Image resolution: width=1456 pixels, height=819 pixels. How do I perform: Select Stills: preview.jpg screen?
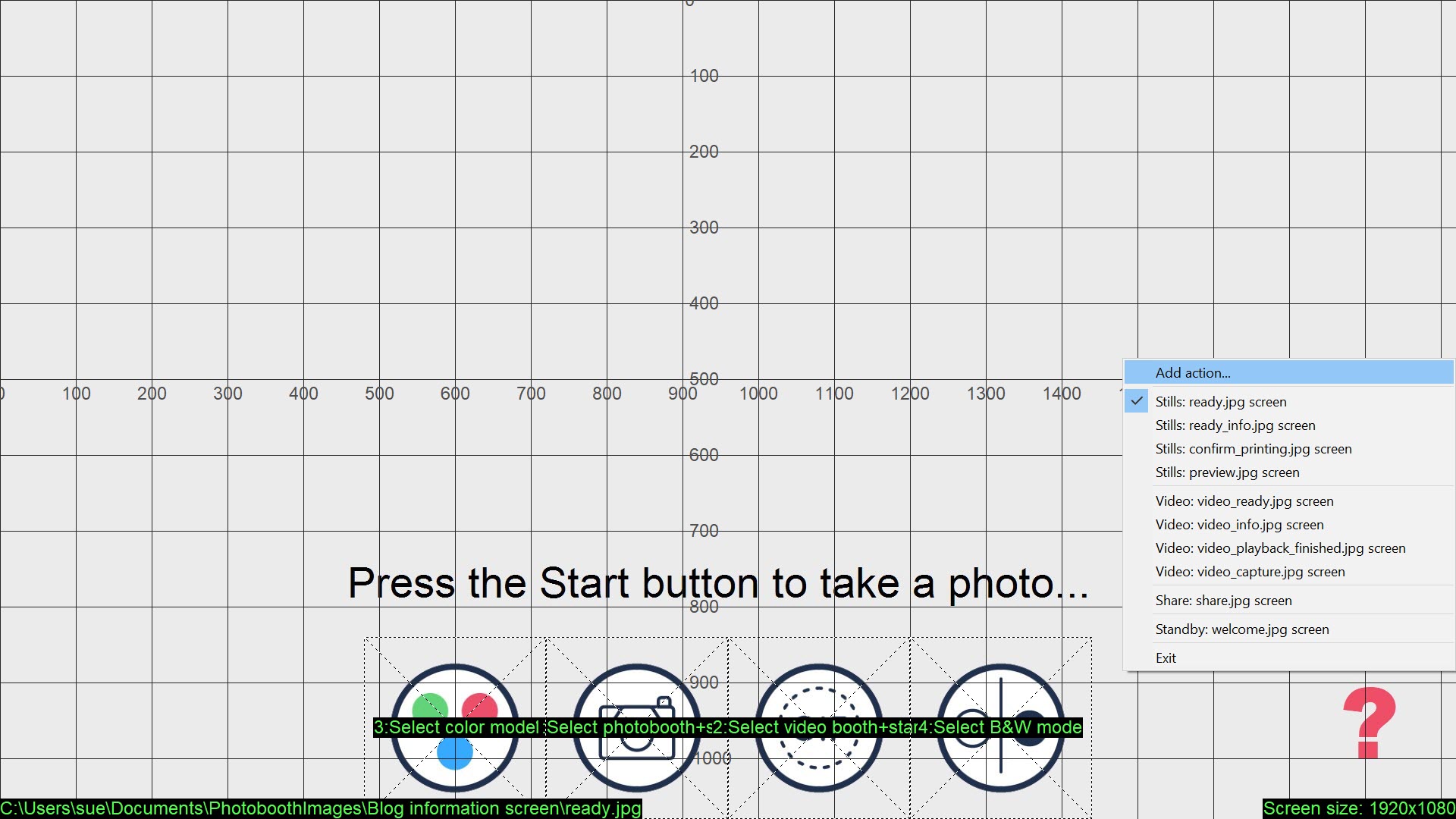tap(1227, 472)
